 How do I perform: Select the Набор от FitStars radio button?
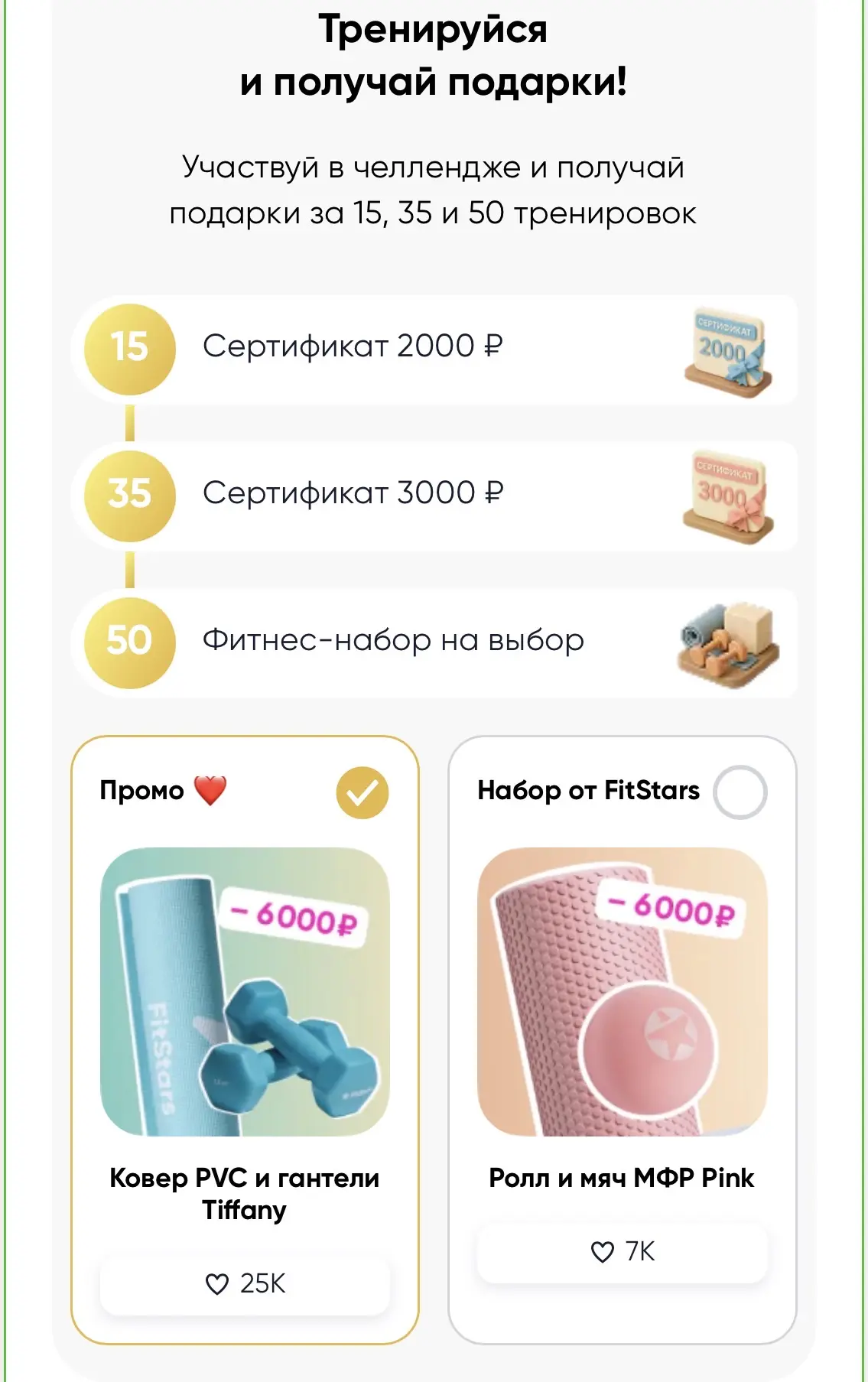coord(740,792)
